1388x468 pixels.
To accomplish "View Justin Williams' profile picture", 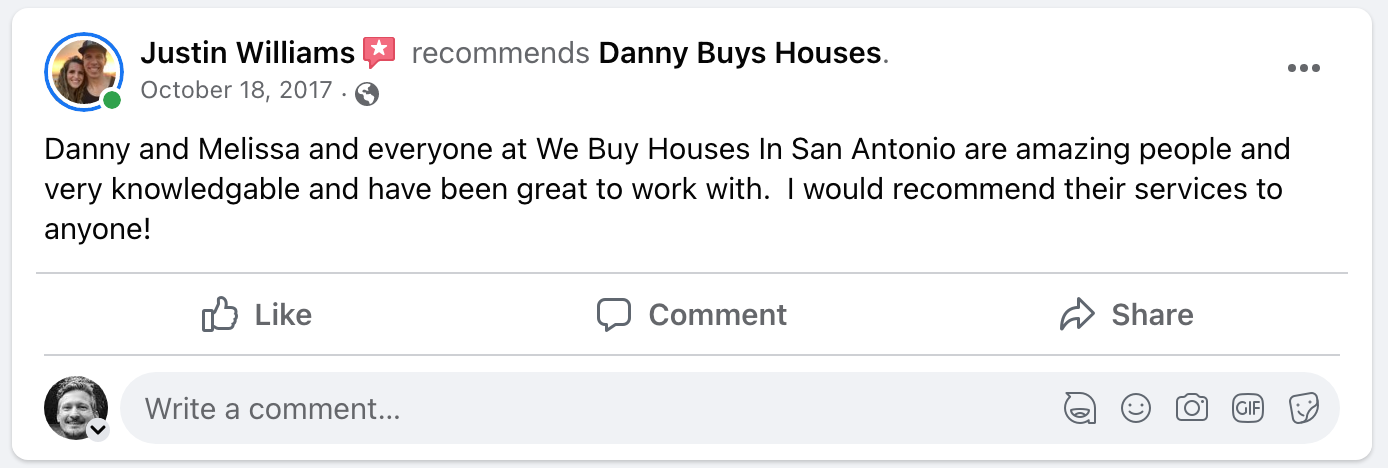I will pyautogui.click(x=84, y=72).
